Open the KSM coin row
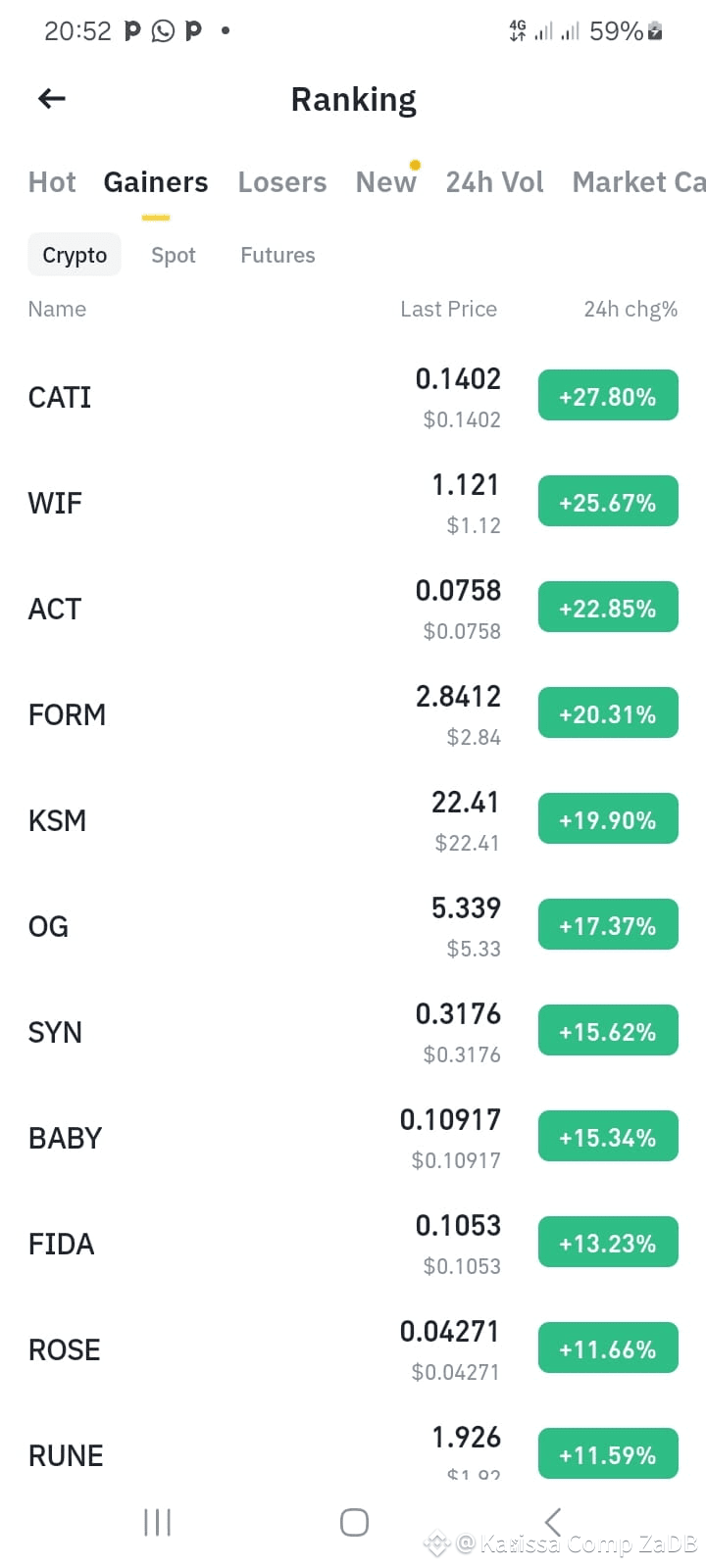Screen dimensions: 706x1568 (353, 820)
